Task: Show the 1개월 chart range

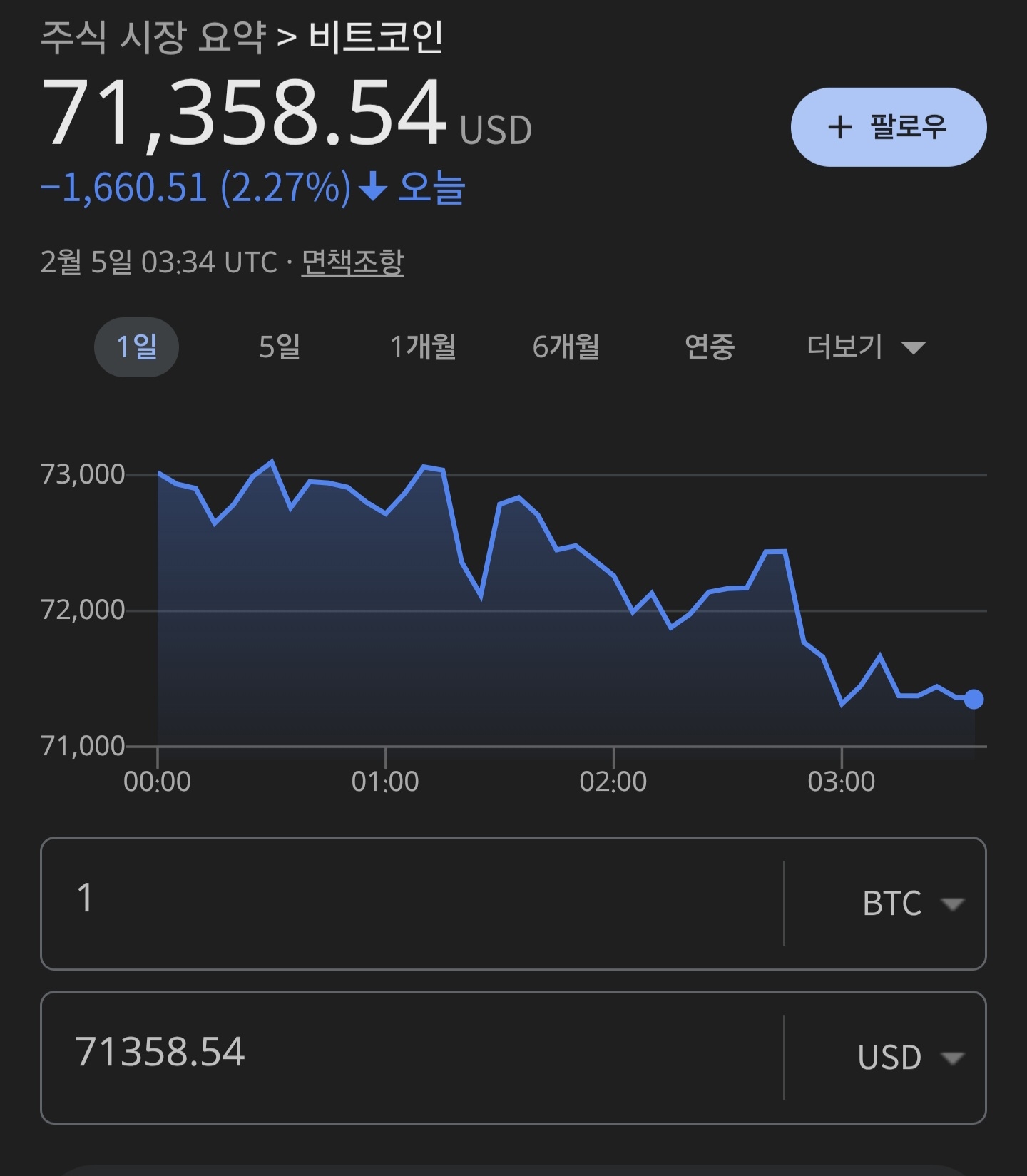Action: (423, 347)
